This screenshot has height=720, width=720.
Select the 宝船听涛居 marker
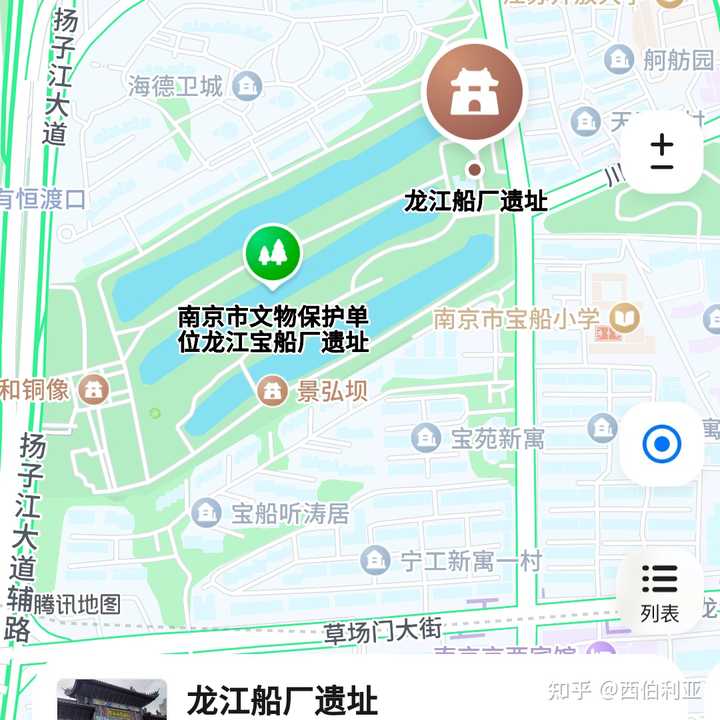click(207, 513)
